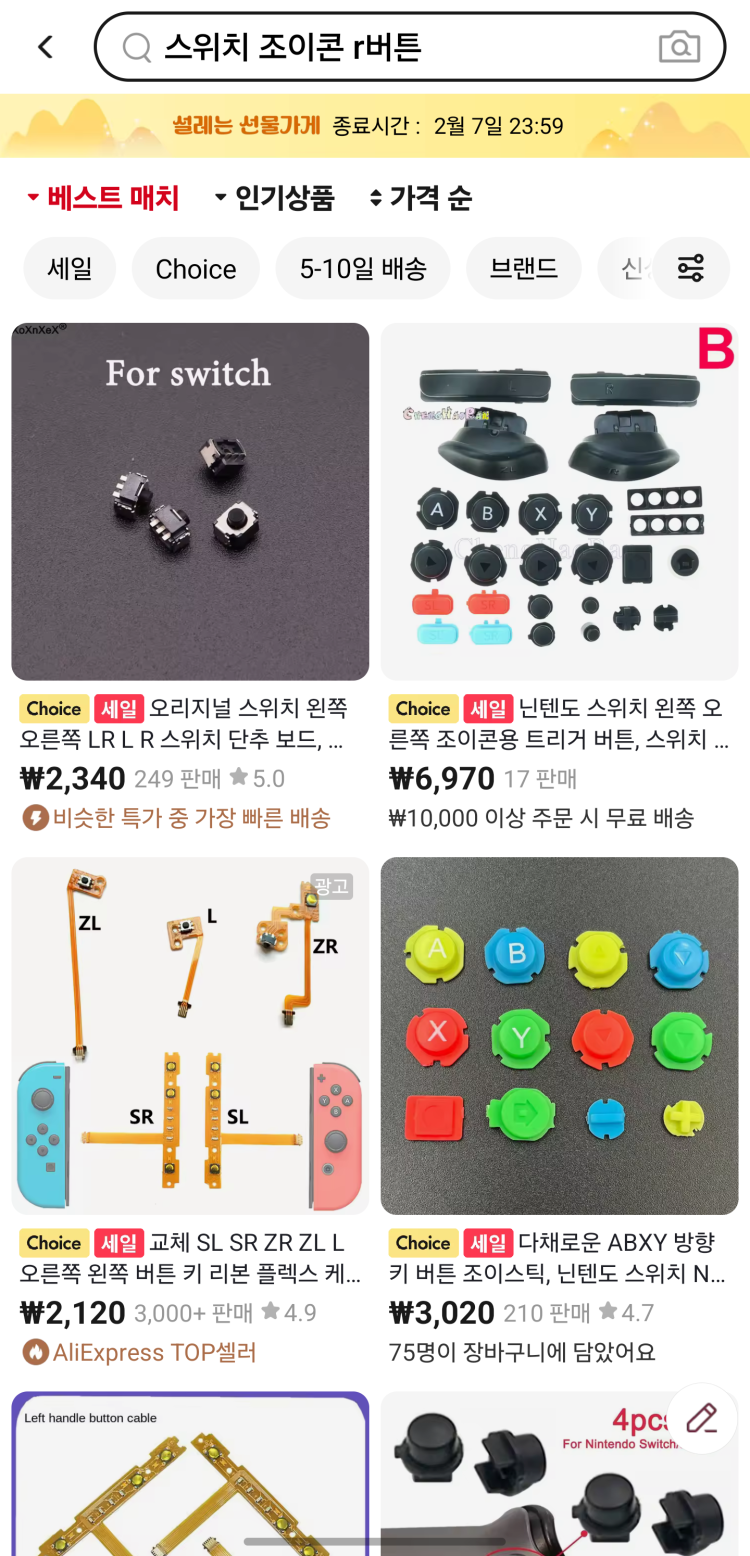Tap the floating pencil edit button
Screen dimensions: 750x1556
tap(702, 1418)
